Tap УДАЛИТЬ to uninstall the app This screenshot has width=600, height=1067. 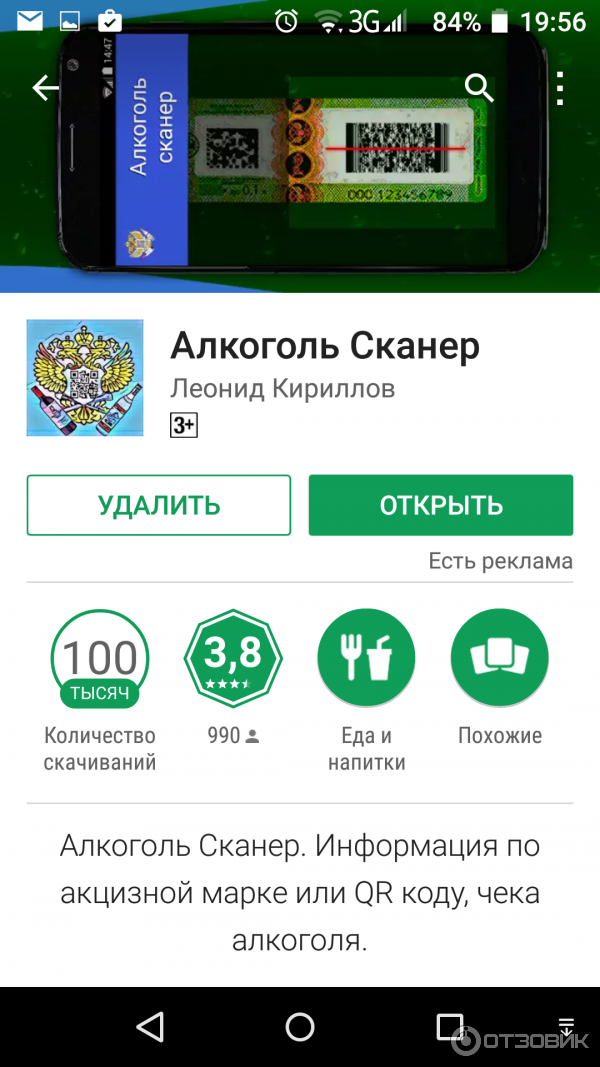(159, 505)
